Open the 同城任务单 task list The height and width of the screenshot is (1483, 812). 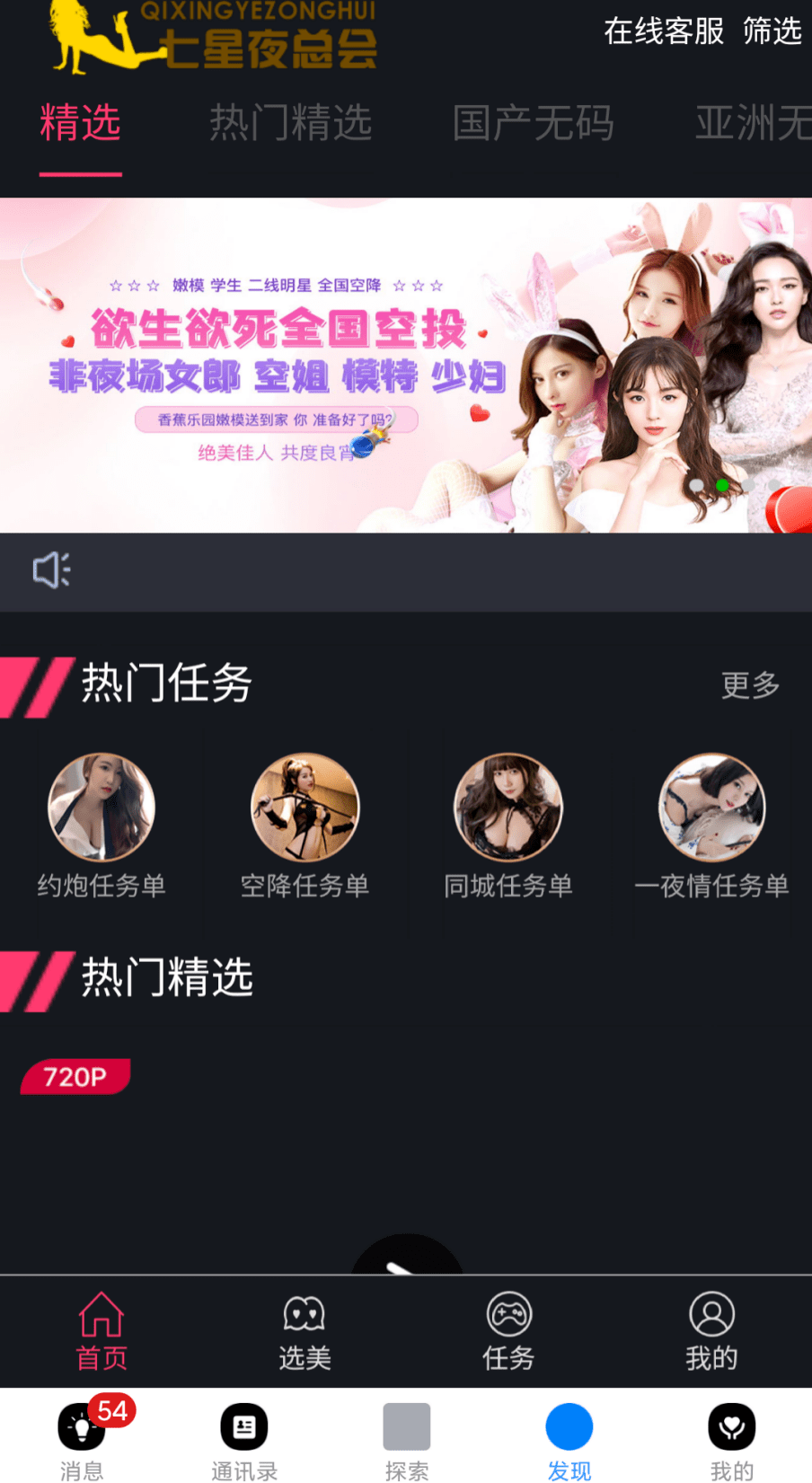coord(508,806)
